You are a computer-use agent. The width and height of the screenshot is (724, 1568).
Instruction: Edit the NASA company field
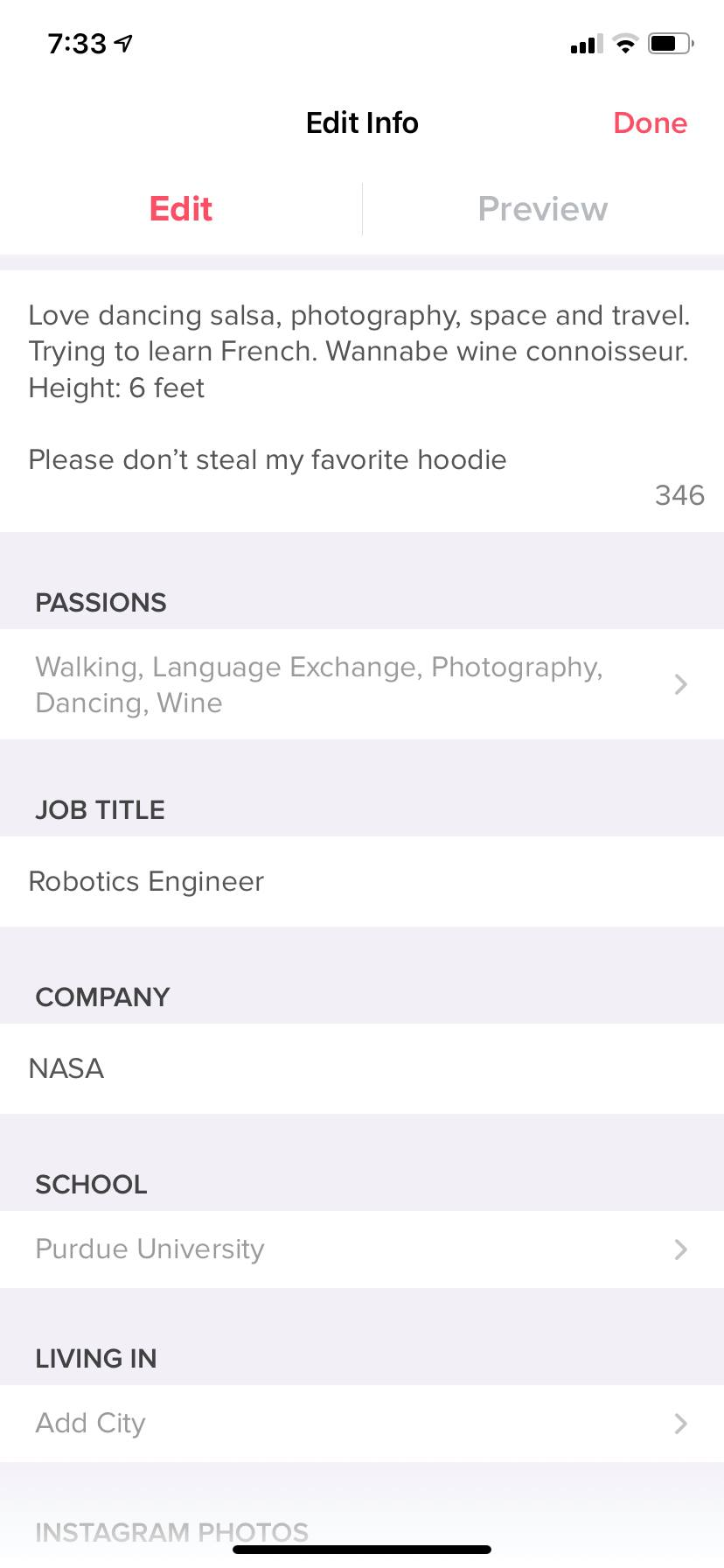point(362,1068)
